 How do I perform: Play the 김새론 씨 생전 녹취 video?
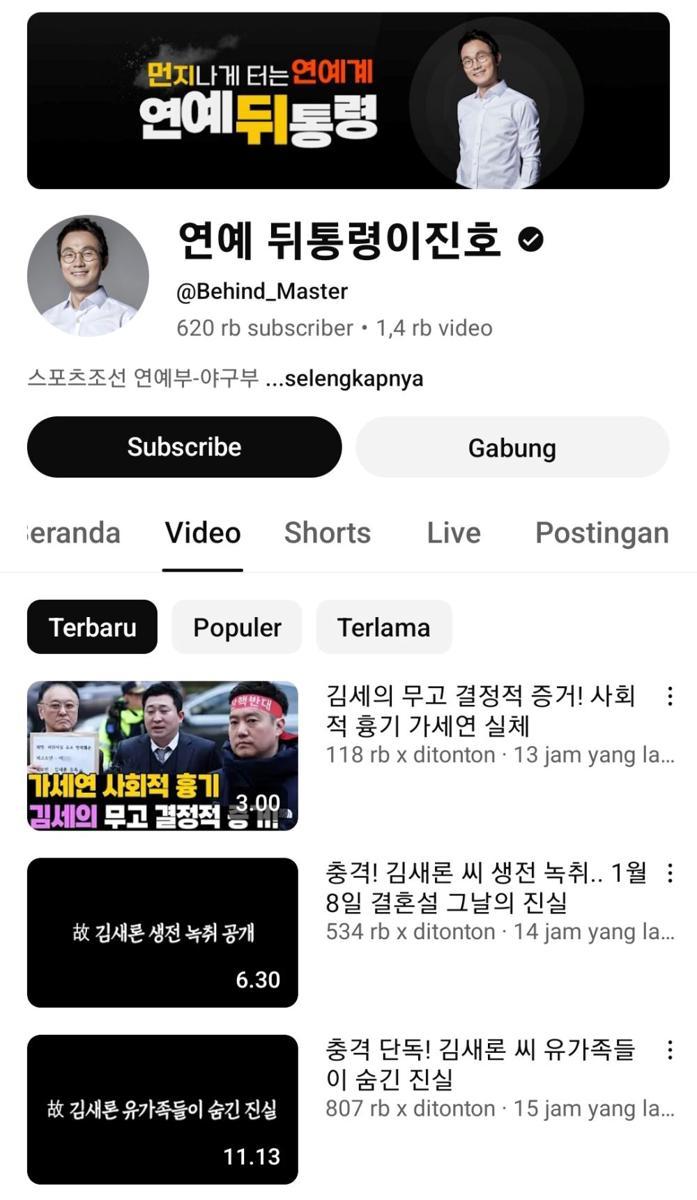[162, 932]
